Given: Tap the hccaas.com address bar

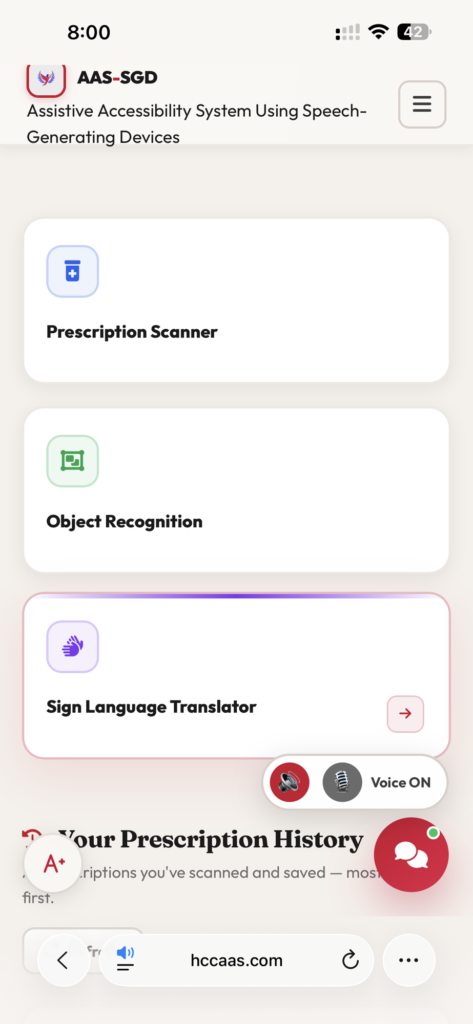Looking at the screenshot, I should (236, 960).
